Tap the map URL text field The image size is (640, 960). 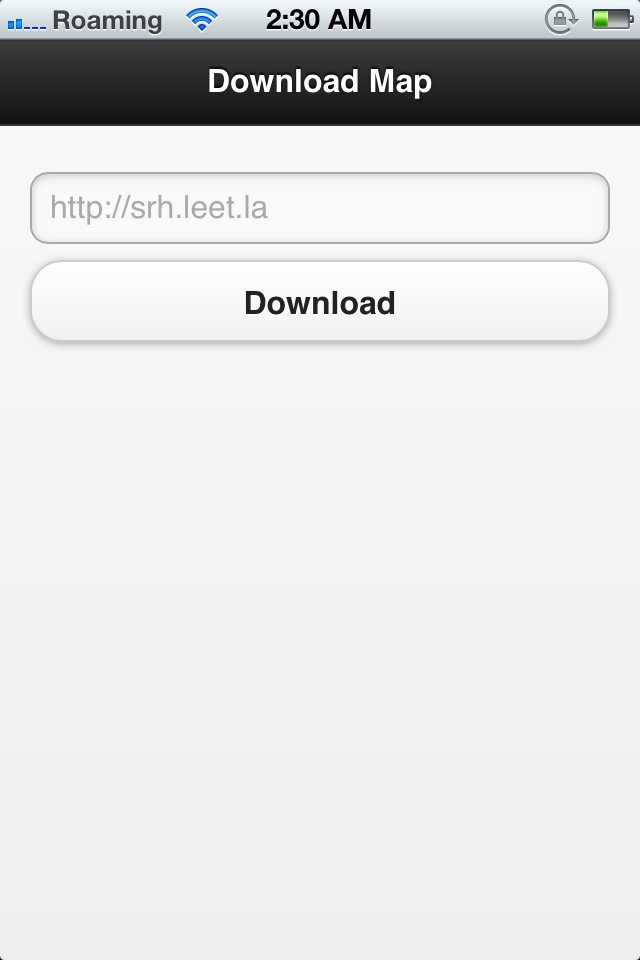(320, 208)
